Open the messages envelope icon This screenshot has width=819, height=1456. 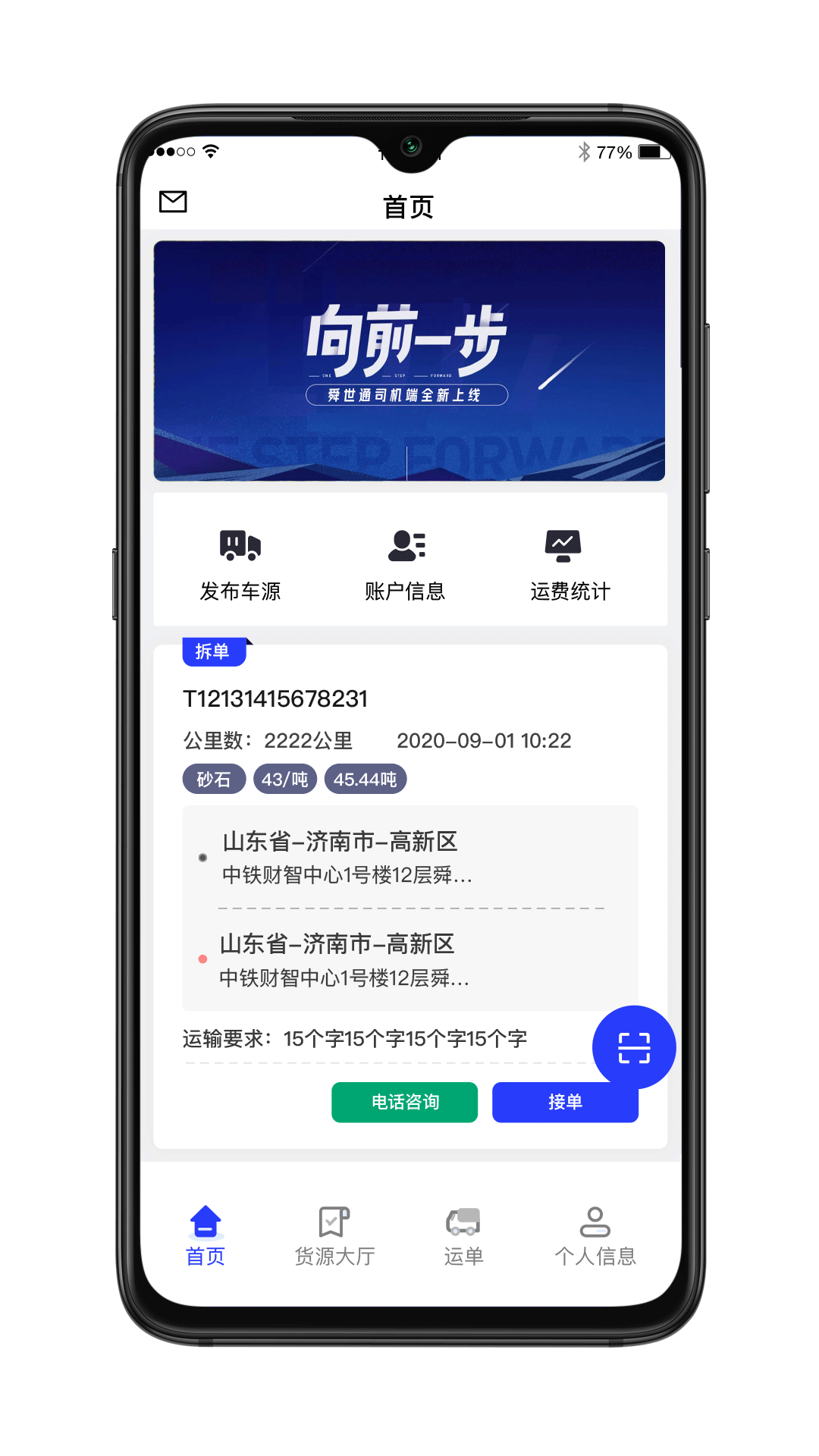pyautogui.click(x=173, y=202)
